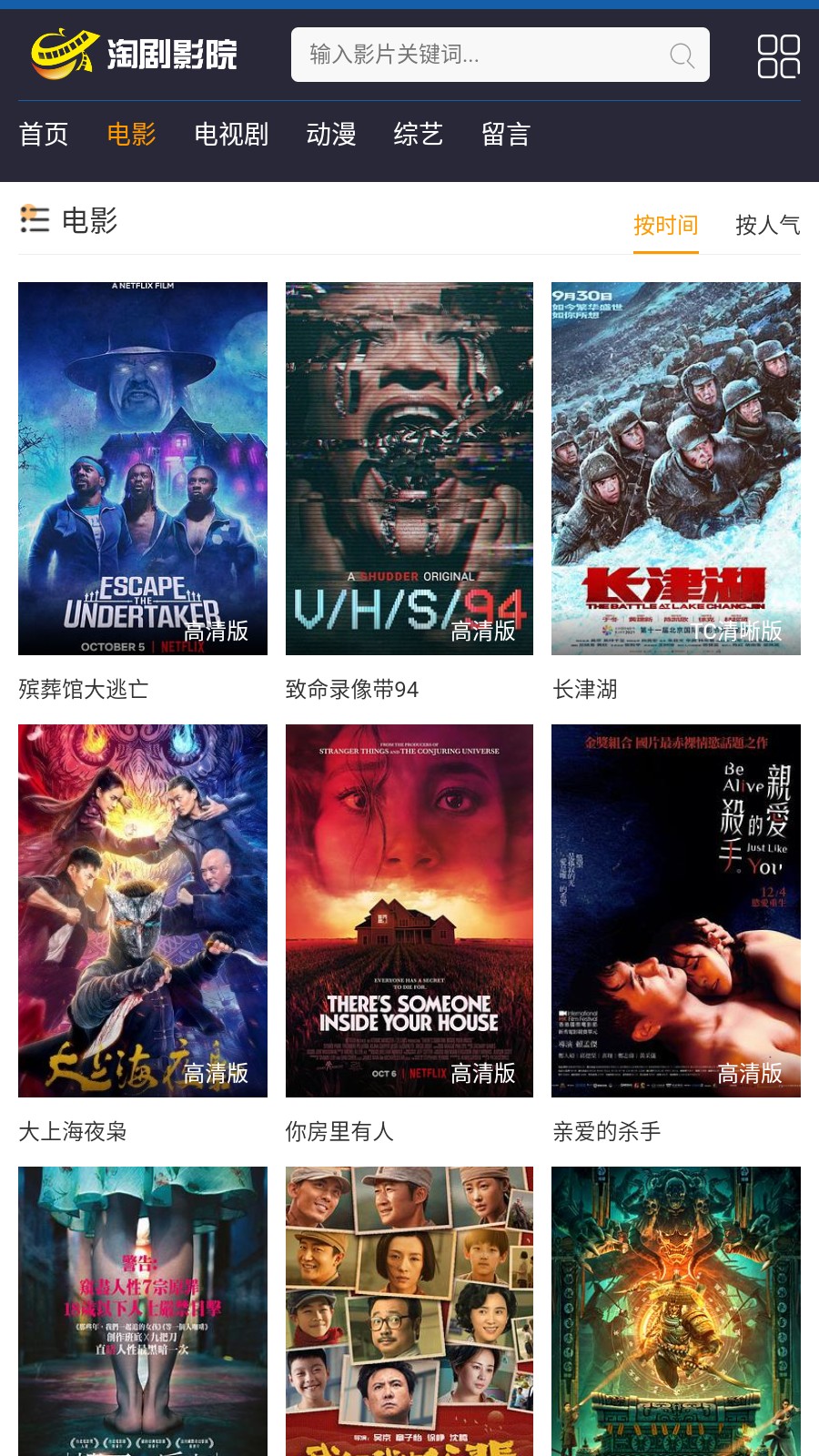Open the 动漫 category
This screenshot has height=1456, width=819.
pos(331,135)
